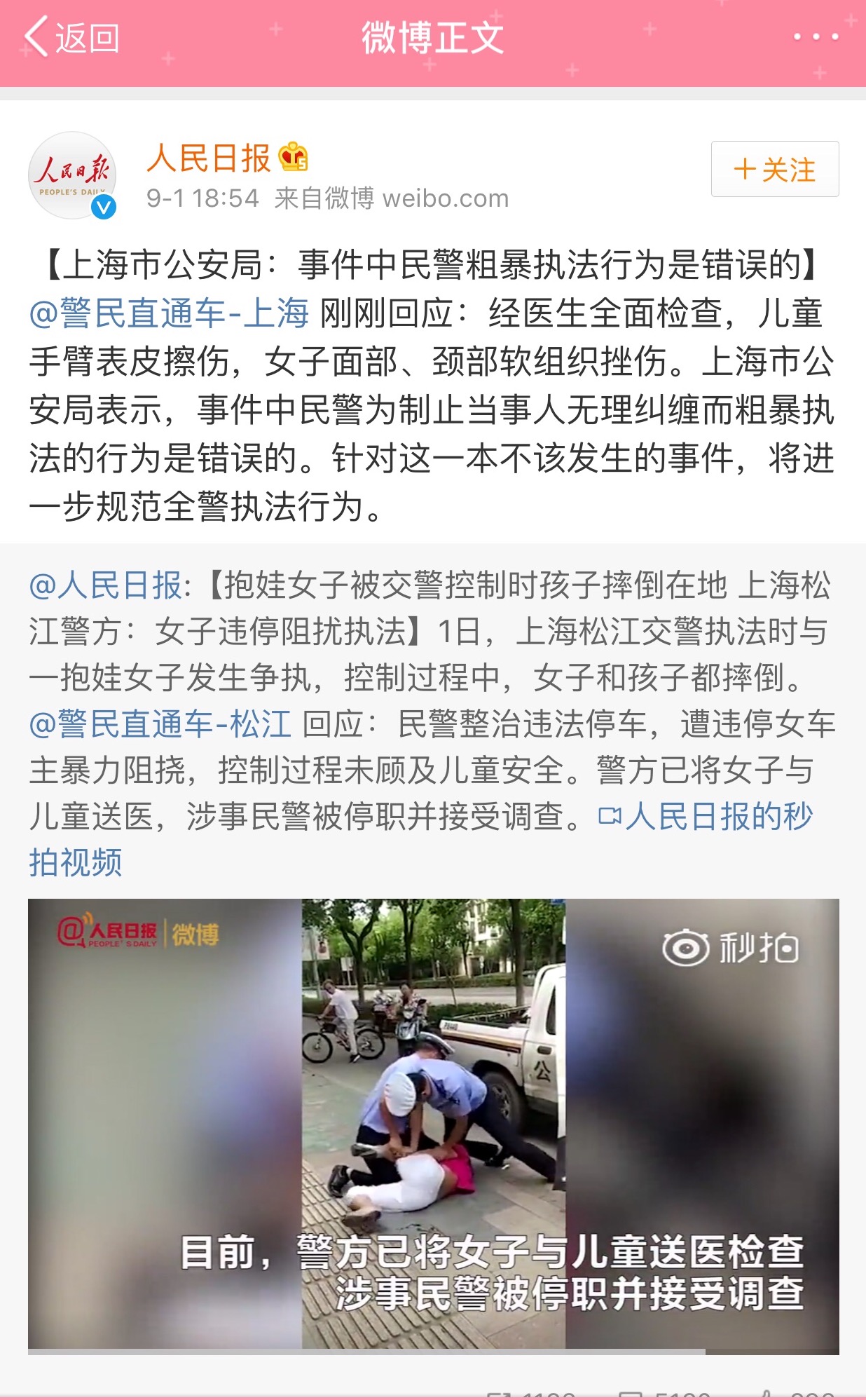
Task: Play the embedded 秒拍 video
Action: click(x=433, y=1124)
